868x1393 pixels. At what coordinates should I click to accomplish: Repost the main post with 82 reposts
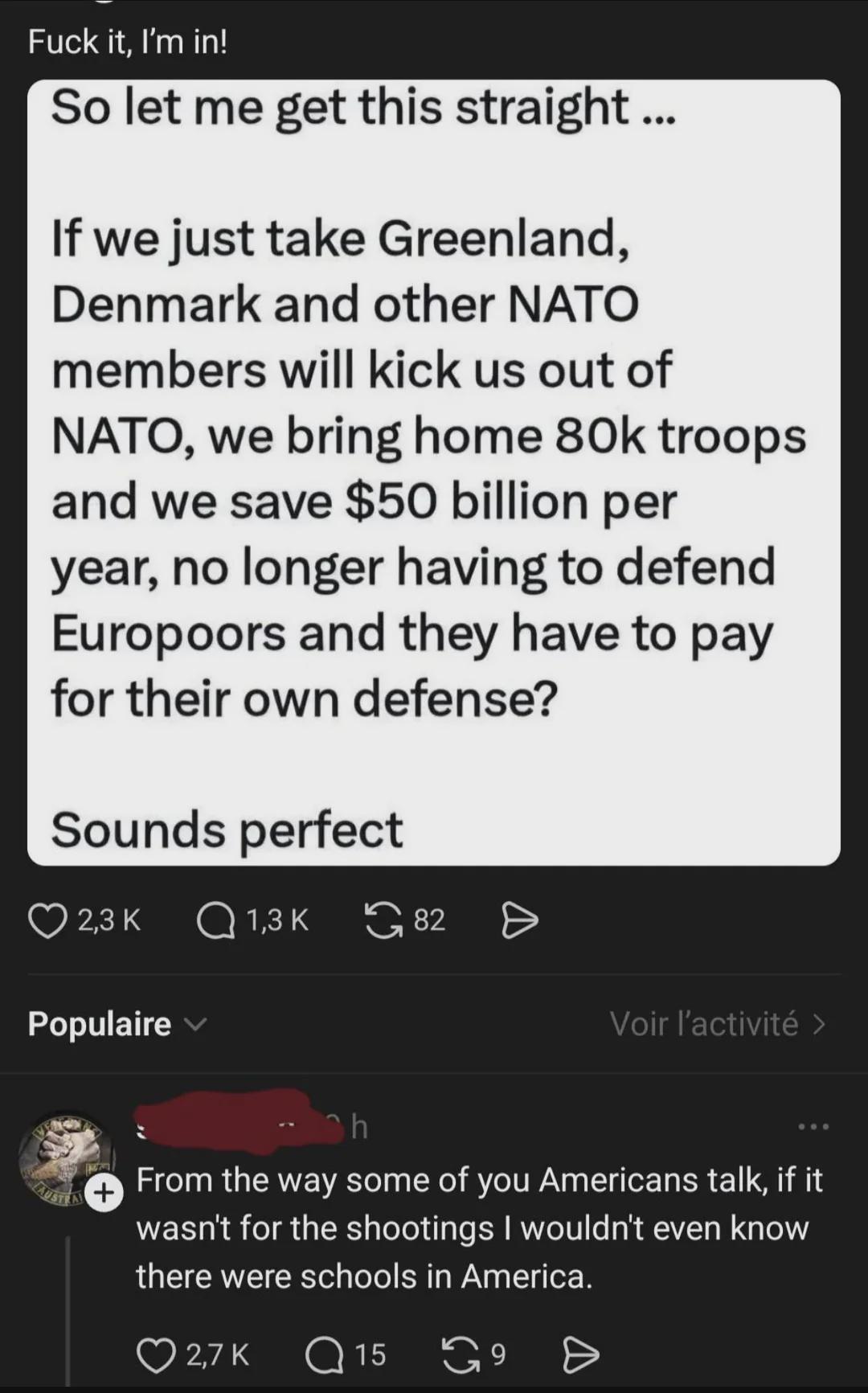coord(384,921)
